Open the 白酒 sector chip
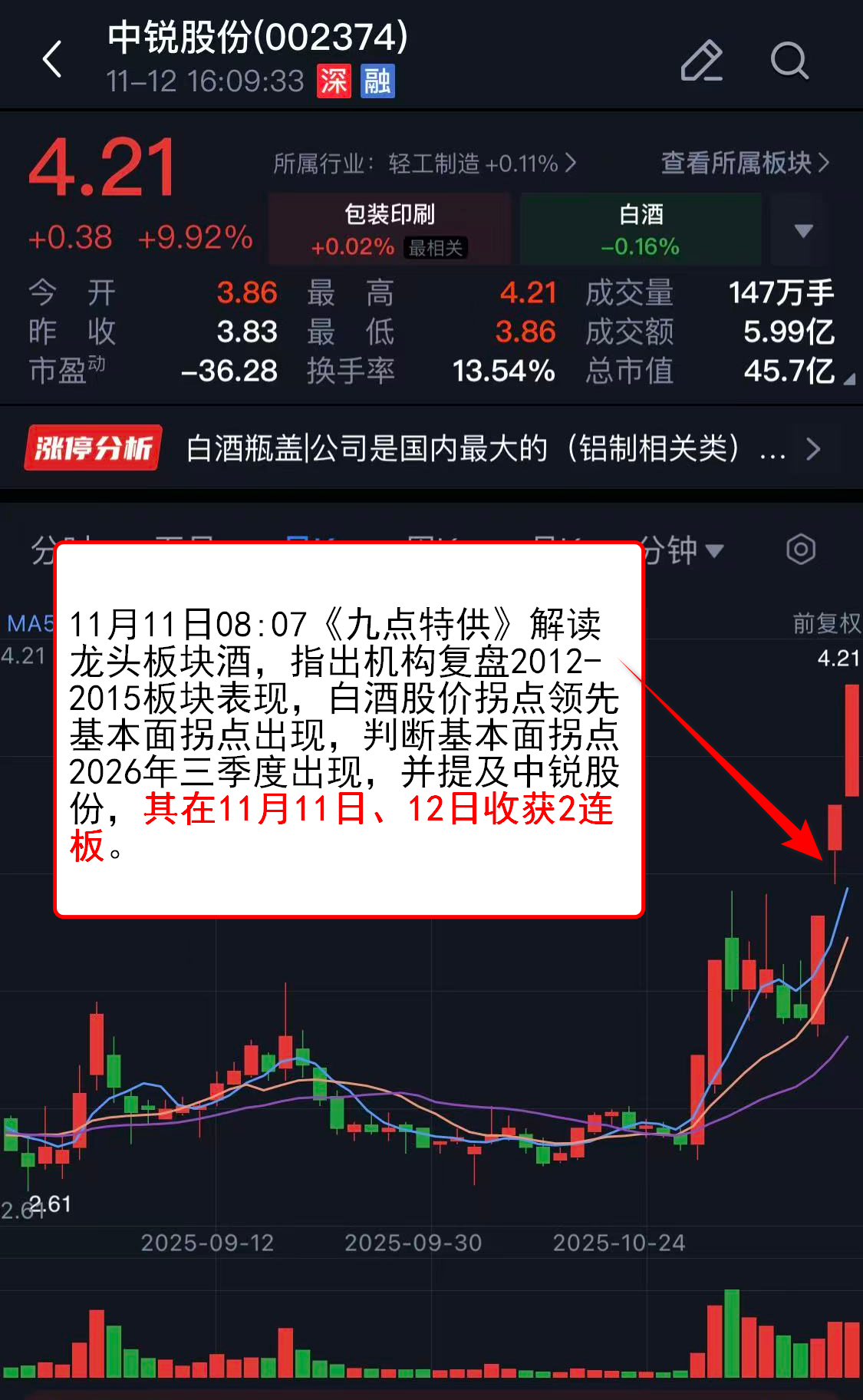The height and width of the screenshot is (1400, 863). click(x=641, y=229)
